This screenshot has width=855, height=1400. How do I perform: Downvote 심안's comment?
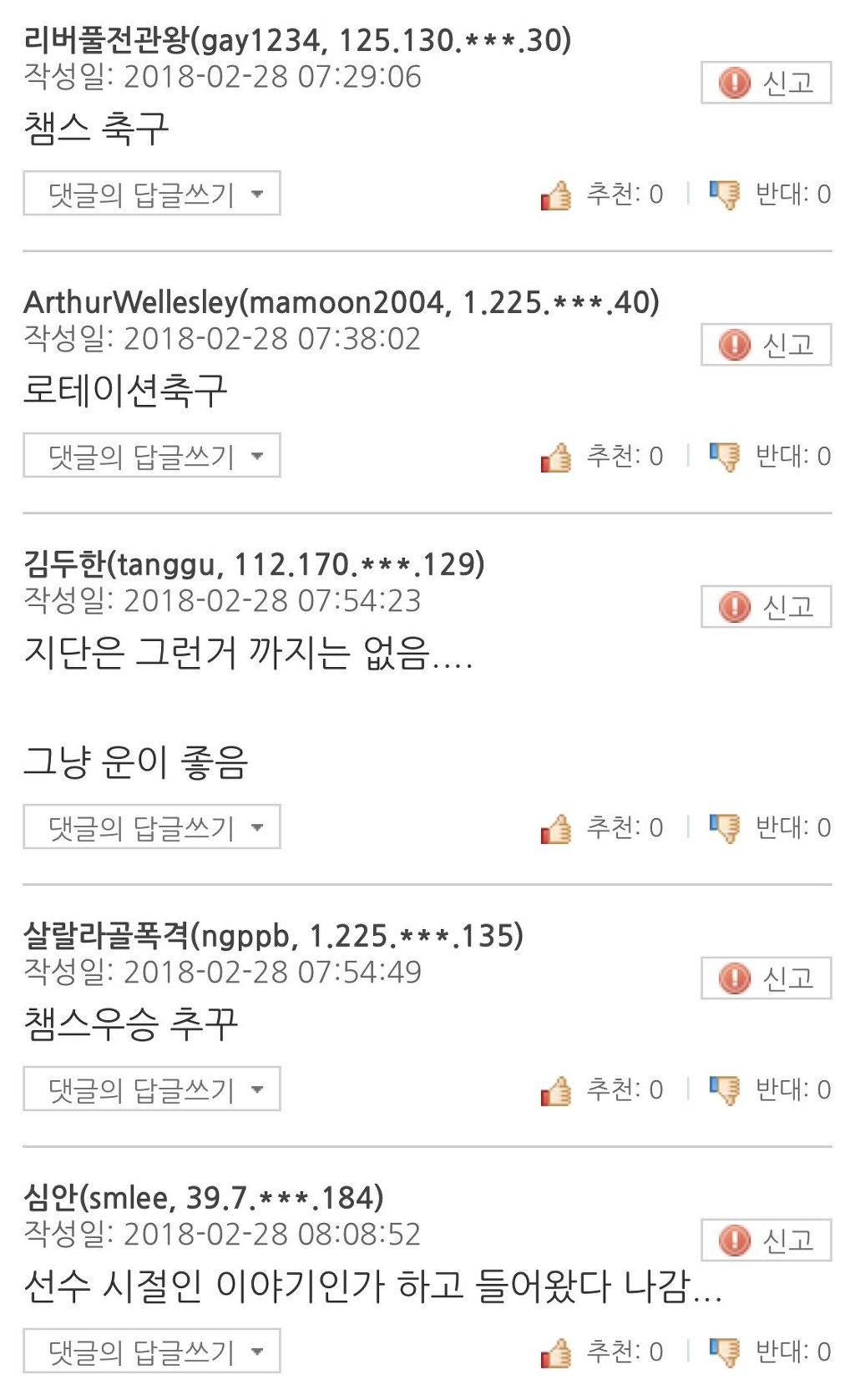pyautogui.click(x=770, y=1352)
